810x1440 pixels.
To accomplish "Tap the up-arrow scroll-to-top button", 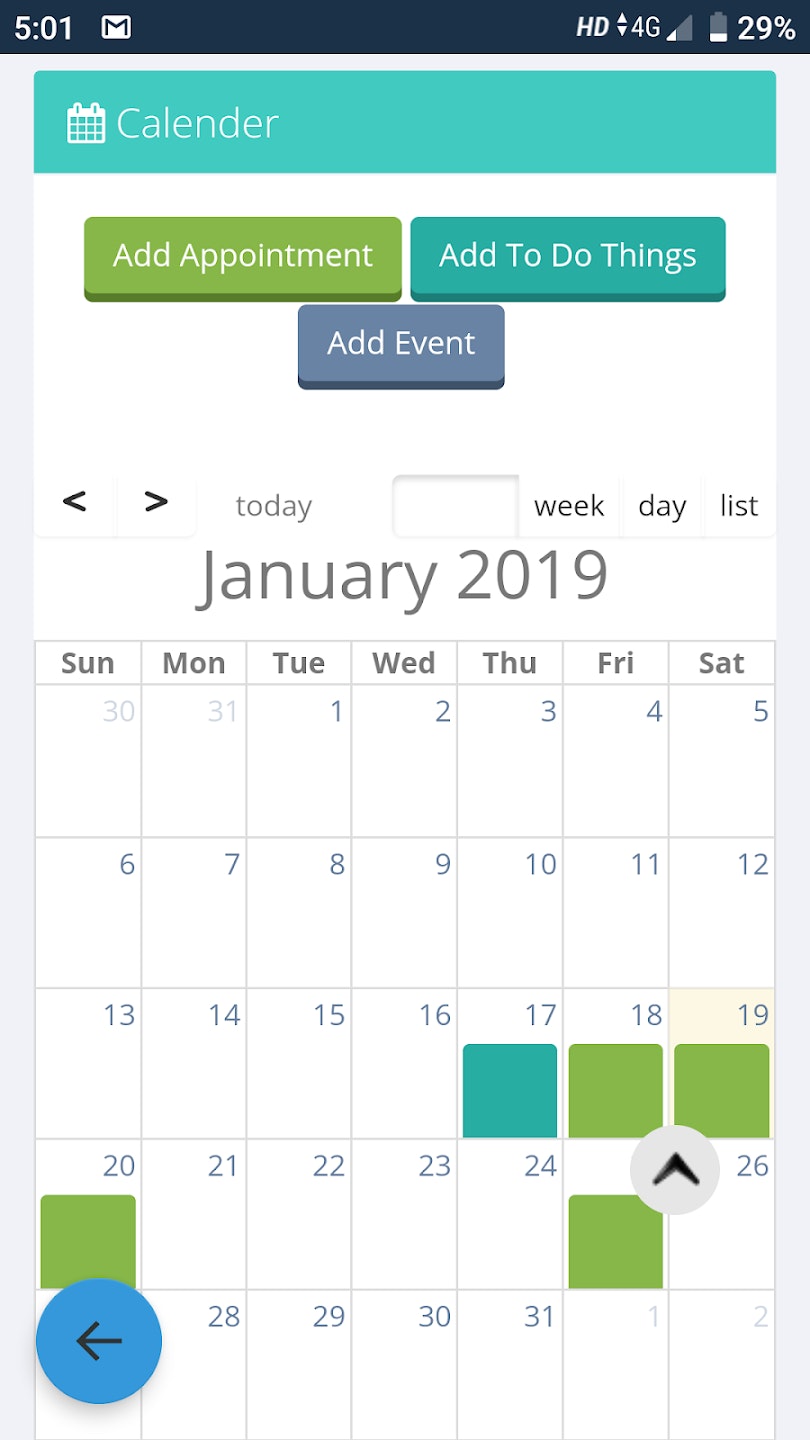I will 675,1169.
